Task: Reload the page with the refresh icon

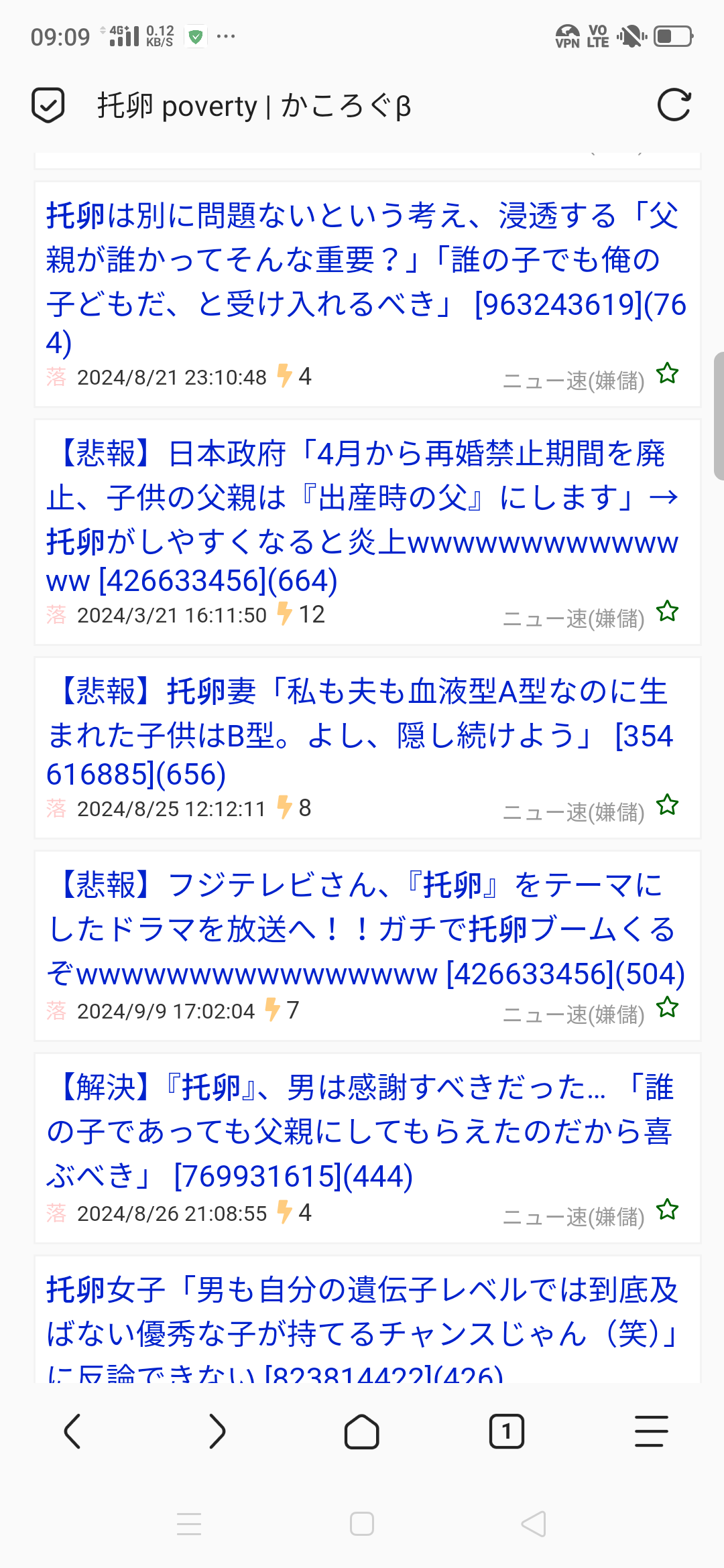Action: click(x=674, y=105)
